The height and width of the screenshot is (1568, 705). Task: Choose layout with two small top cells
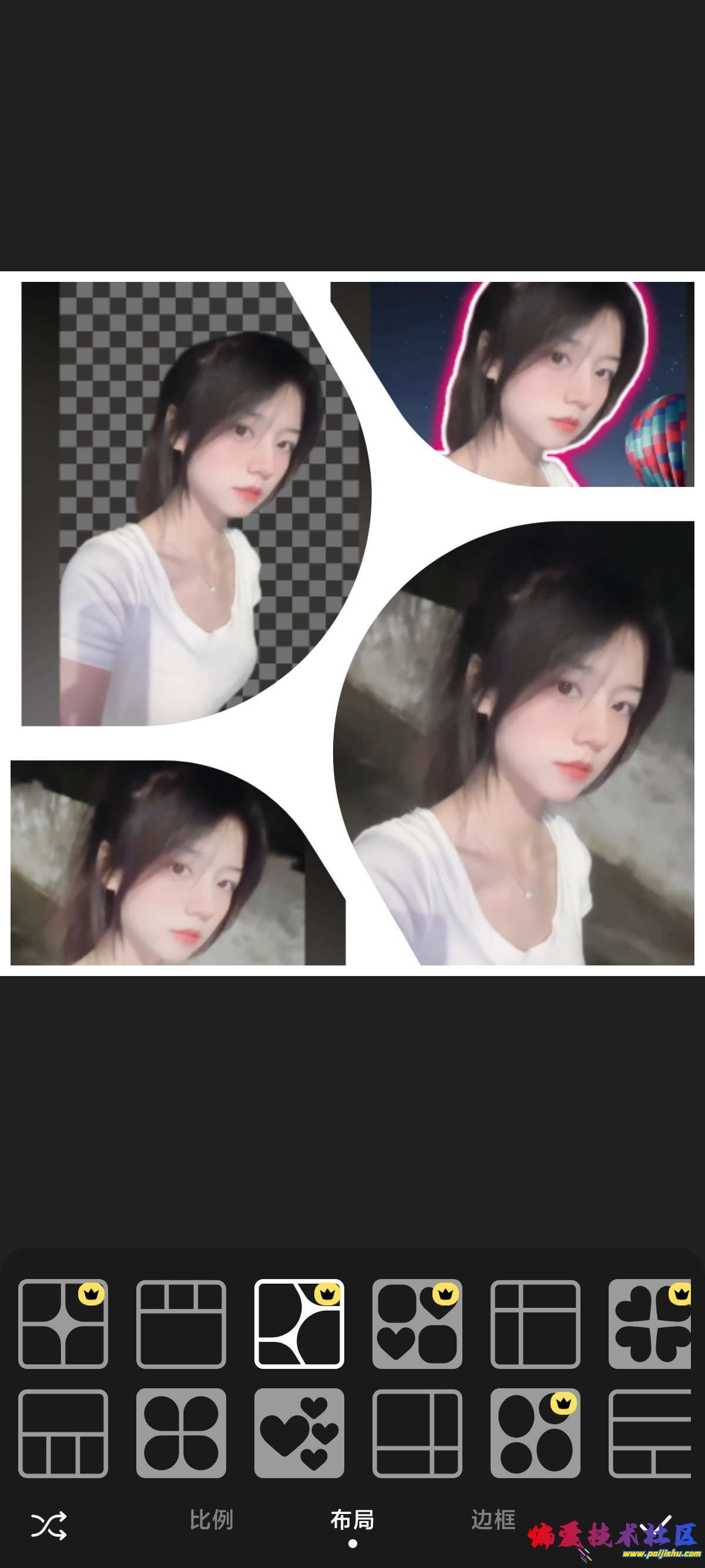tap(181, 1324)
